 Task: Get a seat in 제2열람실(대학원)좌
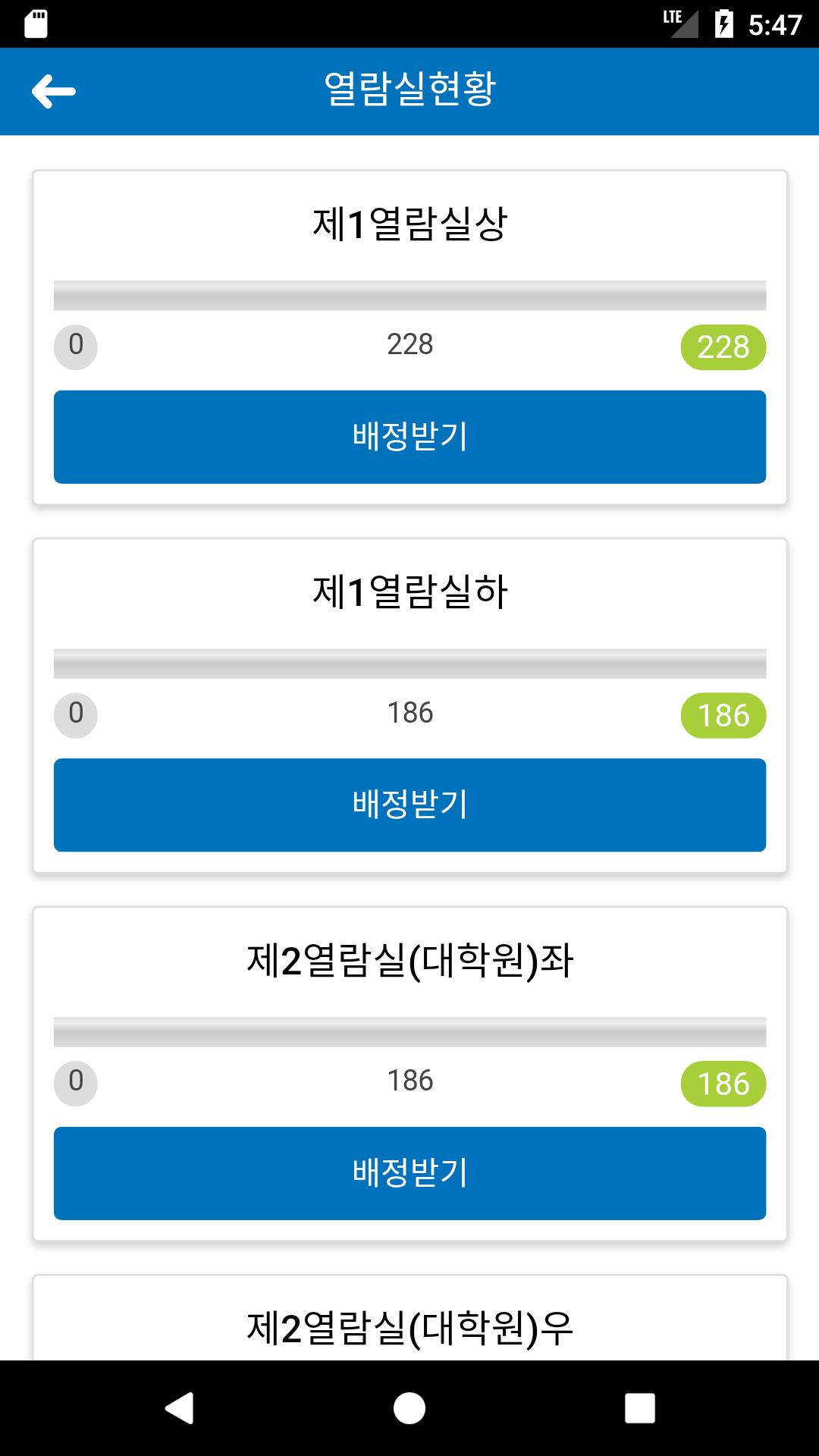pos(409,1173)
